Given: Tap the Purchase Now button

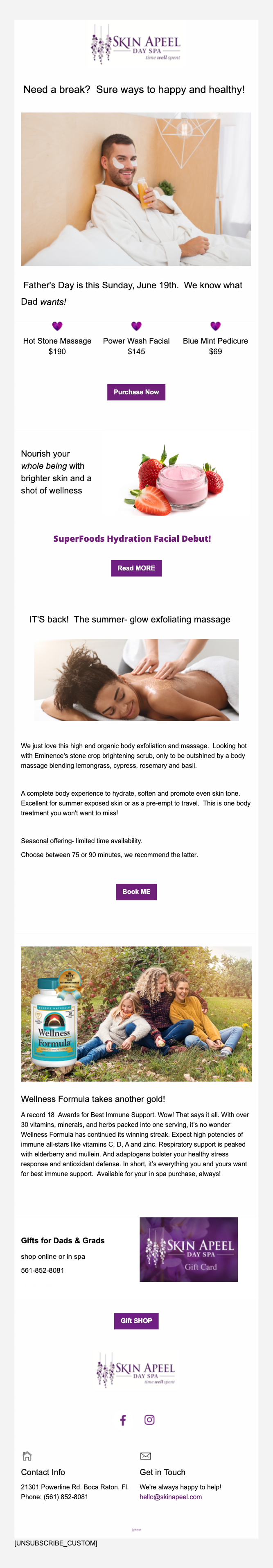Looking at the screenshot, I should (x=136, y=392).
